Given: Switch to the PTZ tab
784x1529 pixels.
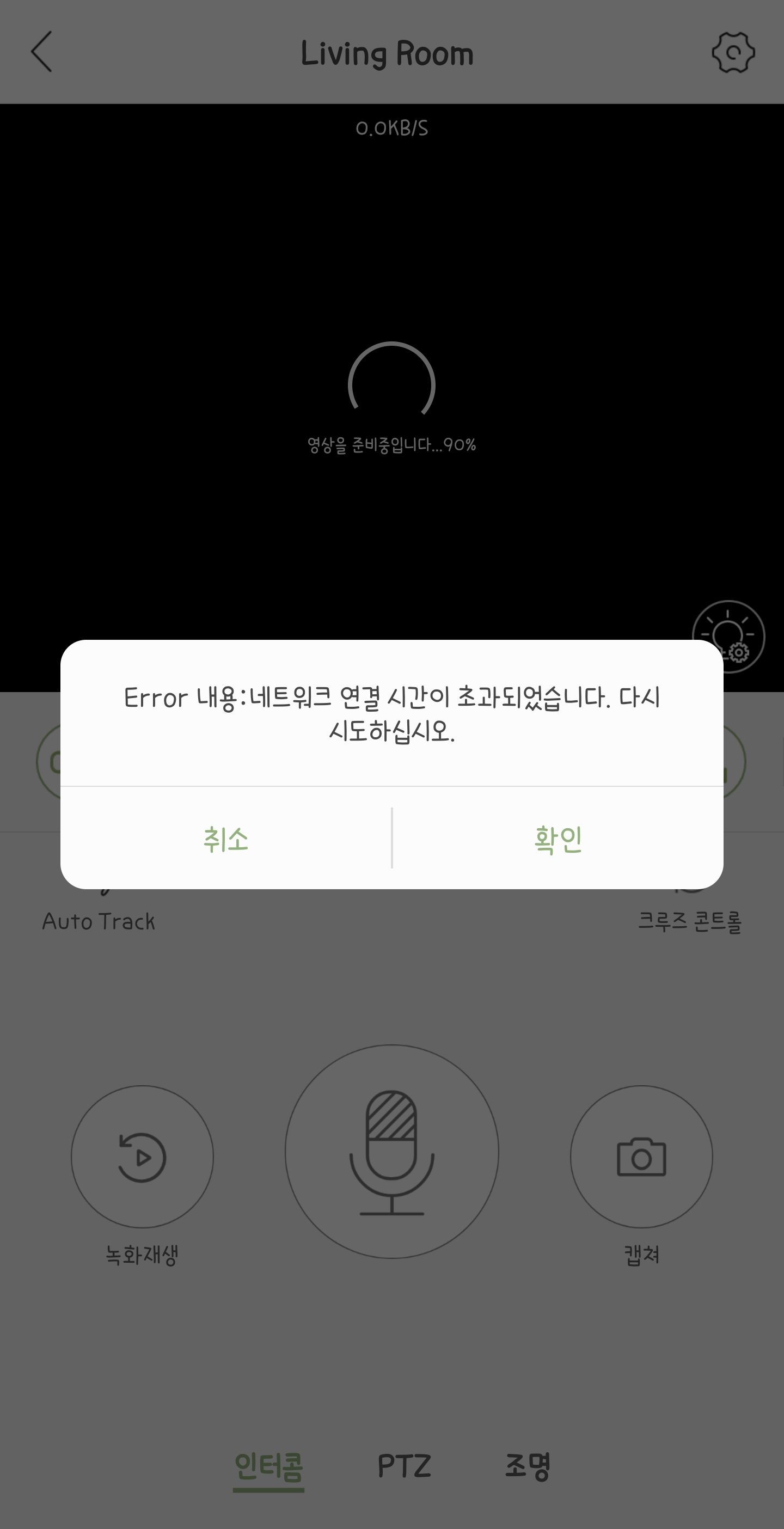Looking at the screenshot, I should pos(404,1466).
